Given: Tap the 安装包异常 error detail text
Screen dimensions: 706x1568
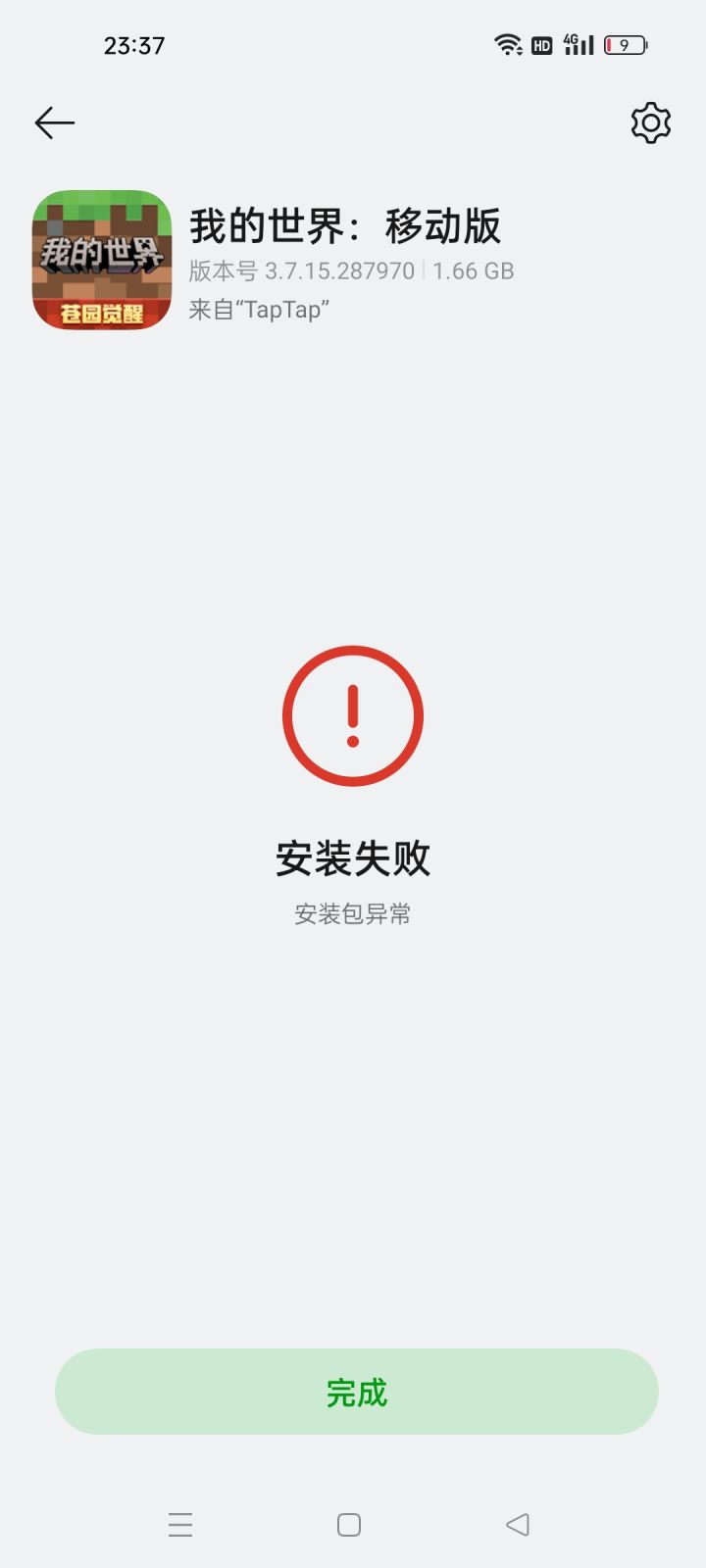Looking at the screenshot, I should (352, 913).
